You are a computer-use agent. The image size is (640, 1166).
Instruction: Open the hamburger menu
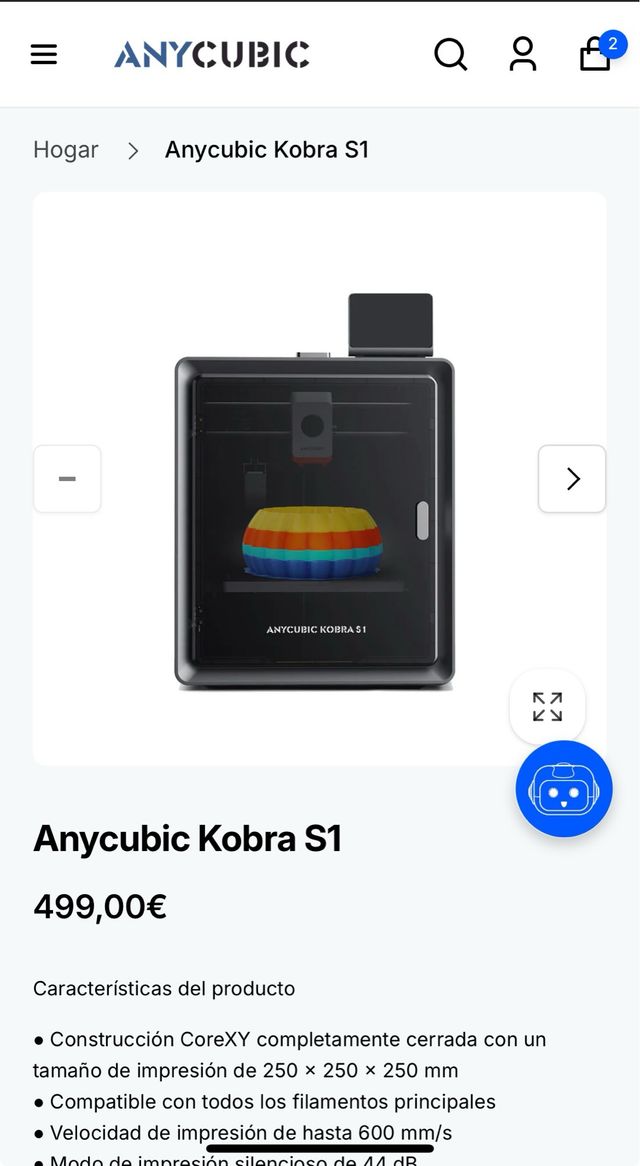coord(44,54)
